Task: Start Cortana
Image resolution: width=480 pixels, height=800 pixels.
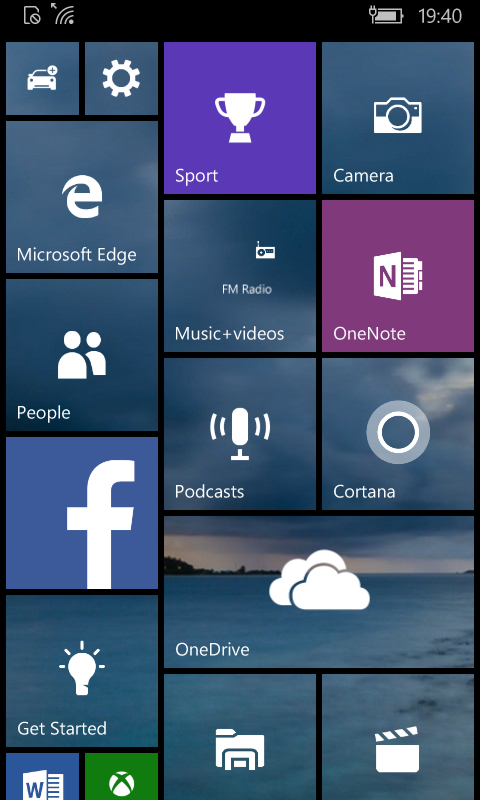Action: point(398,434)
